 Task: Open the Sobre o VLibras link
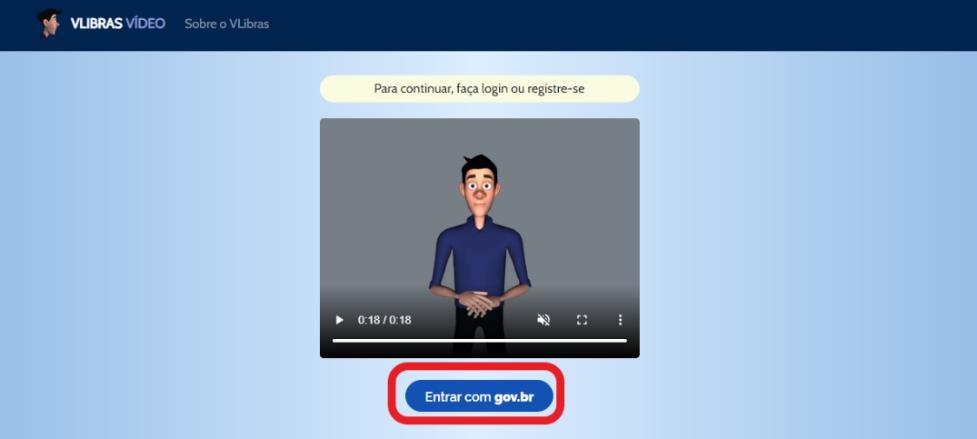(x=226, y=23)
